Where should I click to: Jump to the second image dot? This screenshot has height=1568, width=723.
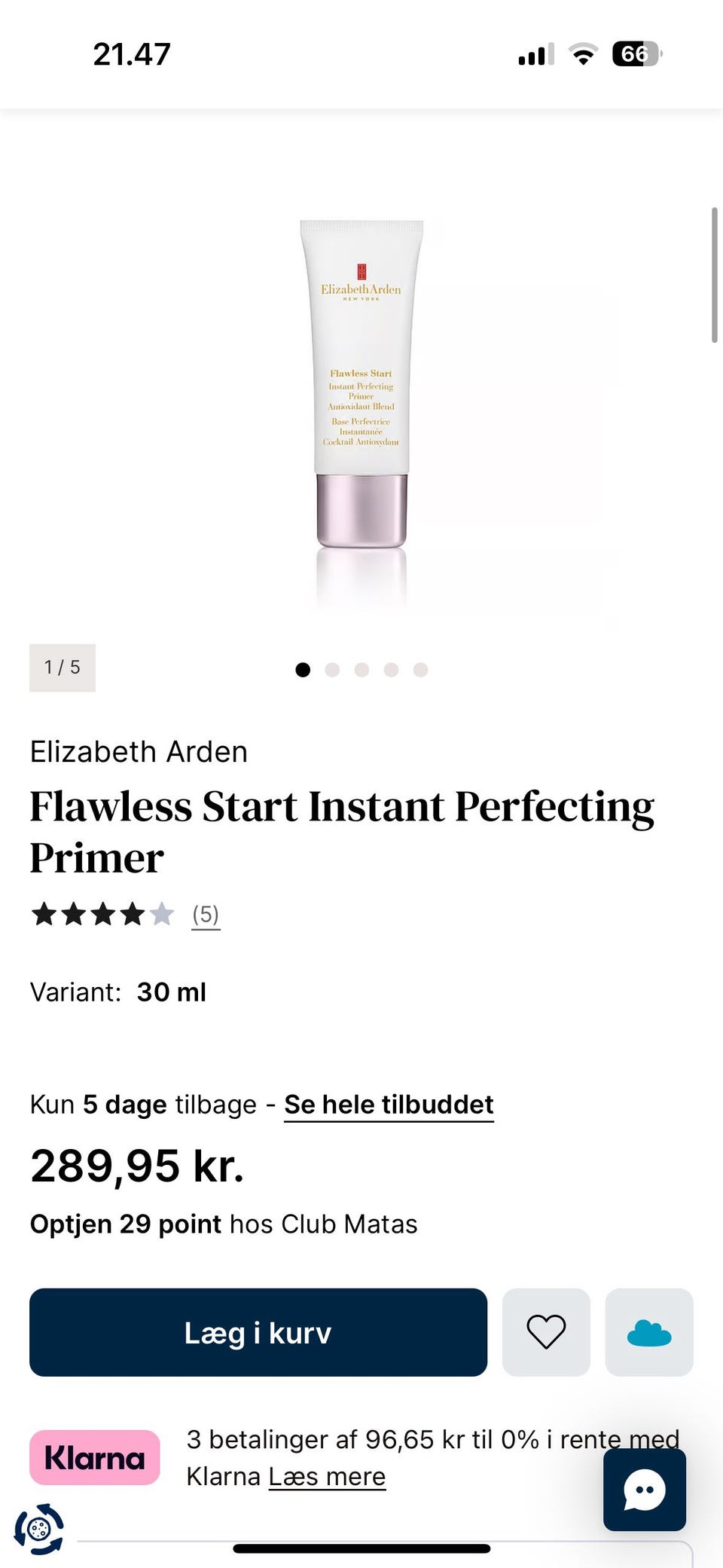pos(332,670)
